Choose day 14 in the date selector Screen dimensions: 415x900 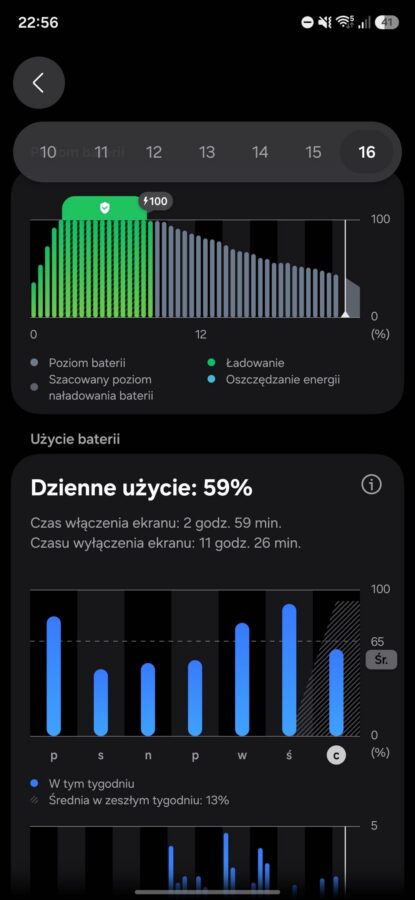coord(260,152)
